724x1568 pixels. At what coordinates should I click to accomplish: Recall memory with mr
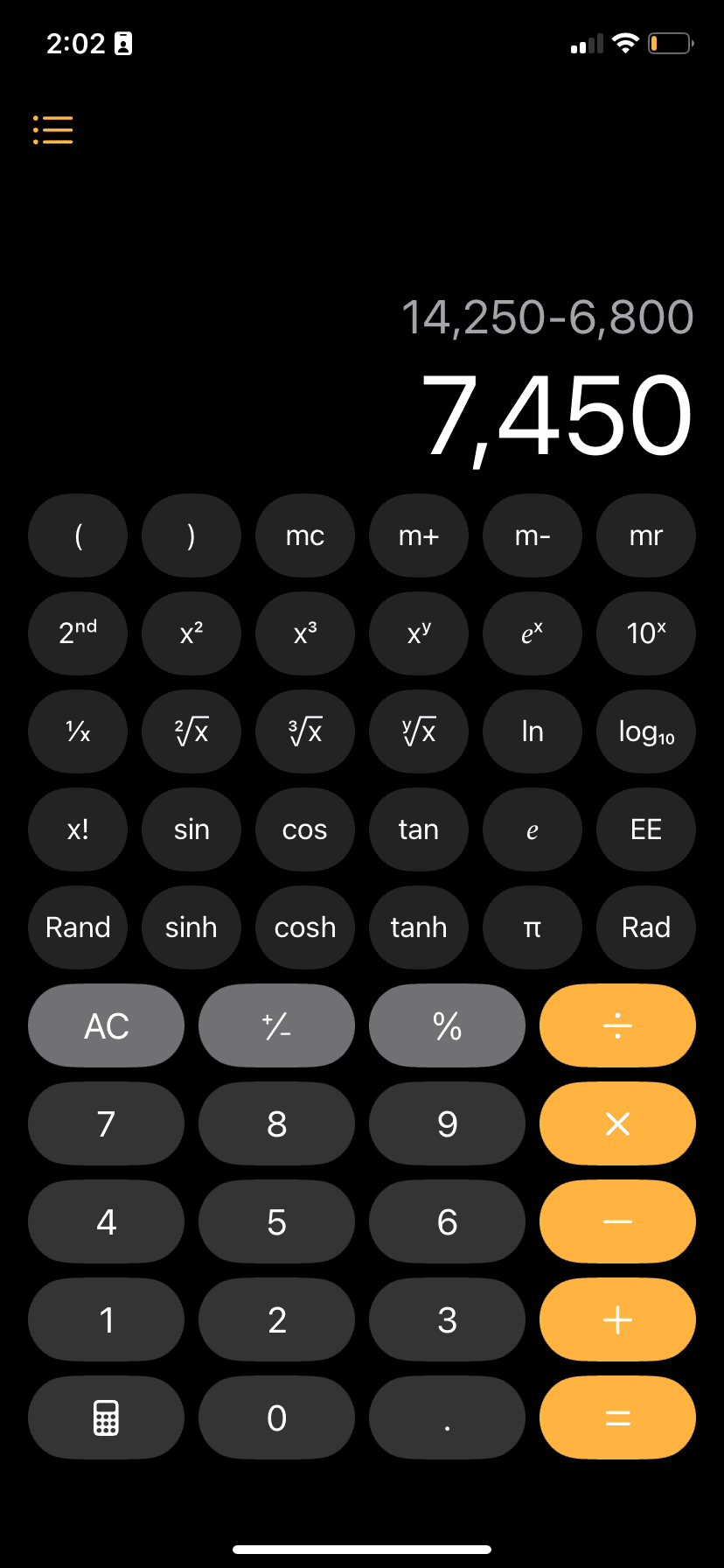click(x=646, y=535)
